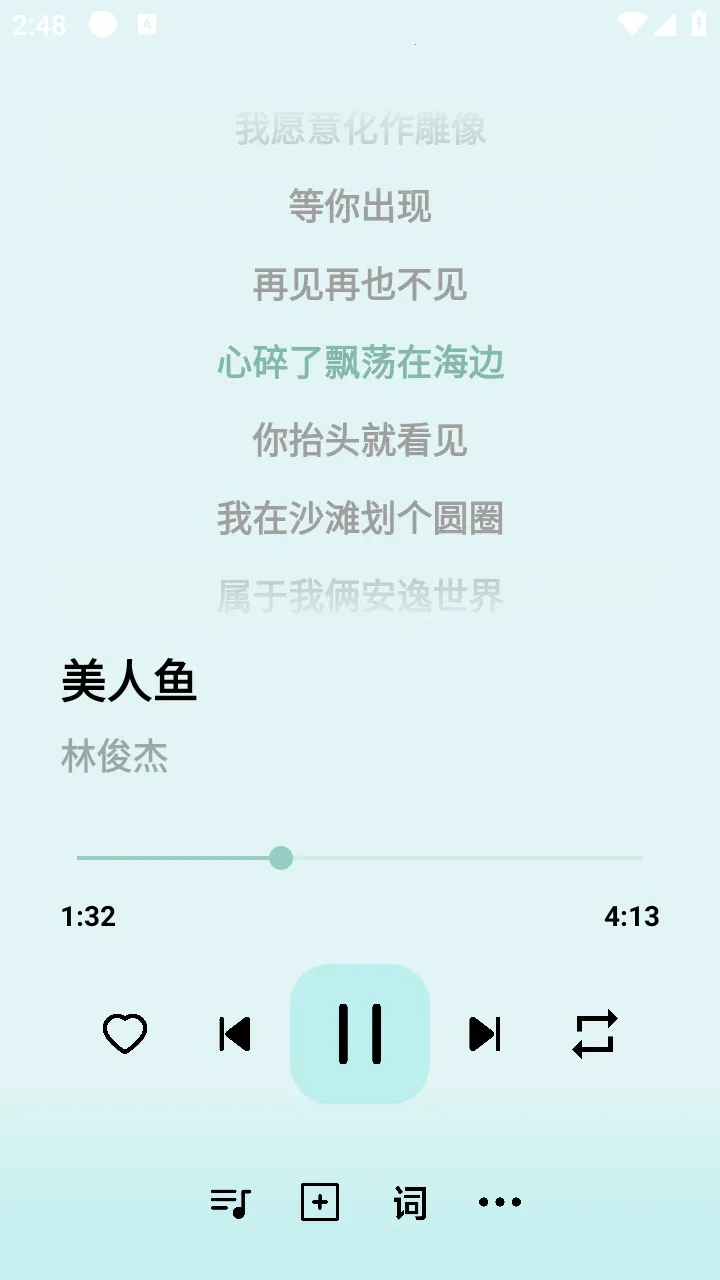
Task: Favorite the song with the heart toggle
Action: [x=124, y=1035]
